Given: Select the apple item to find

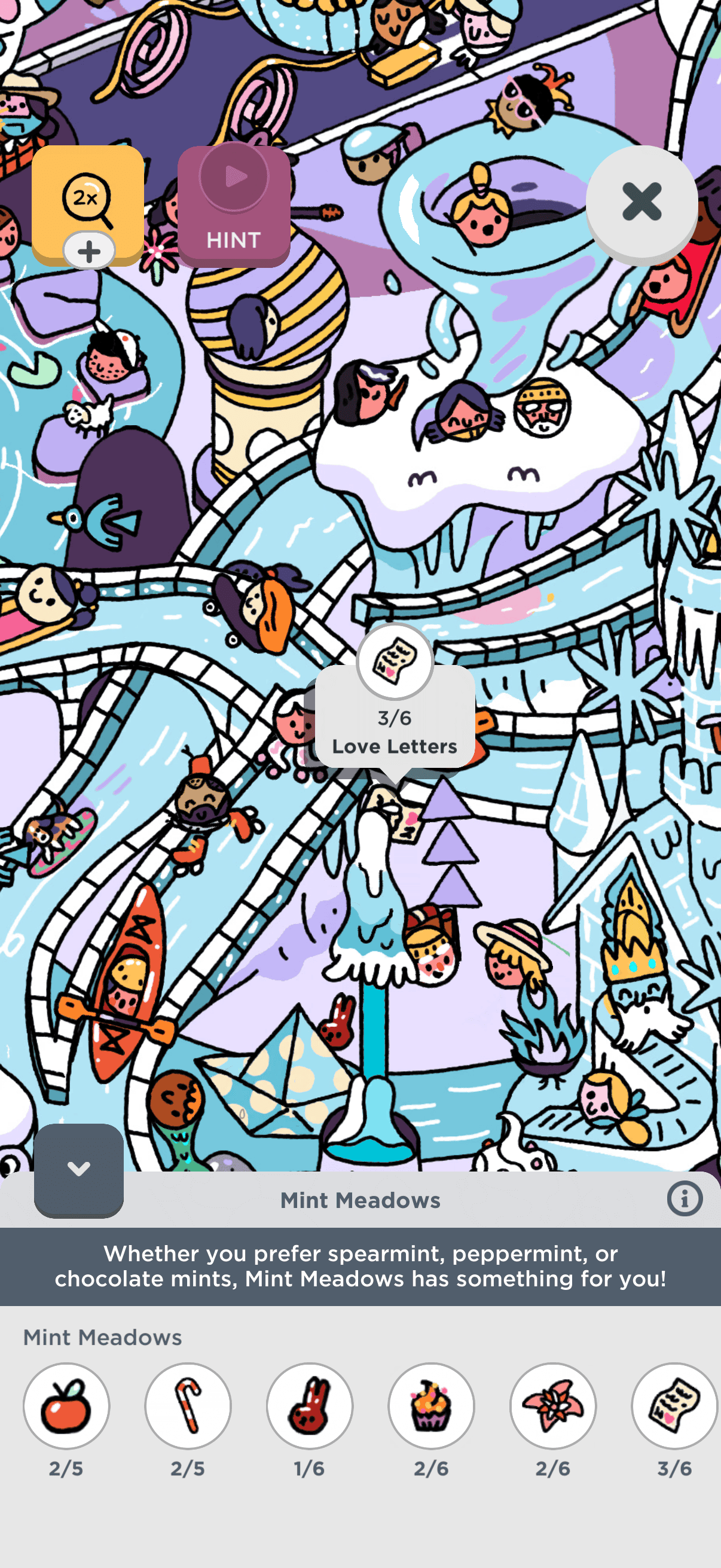Looking at the screenshot, I should coord(66,1406).
